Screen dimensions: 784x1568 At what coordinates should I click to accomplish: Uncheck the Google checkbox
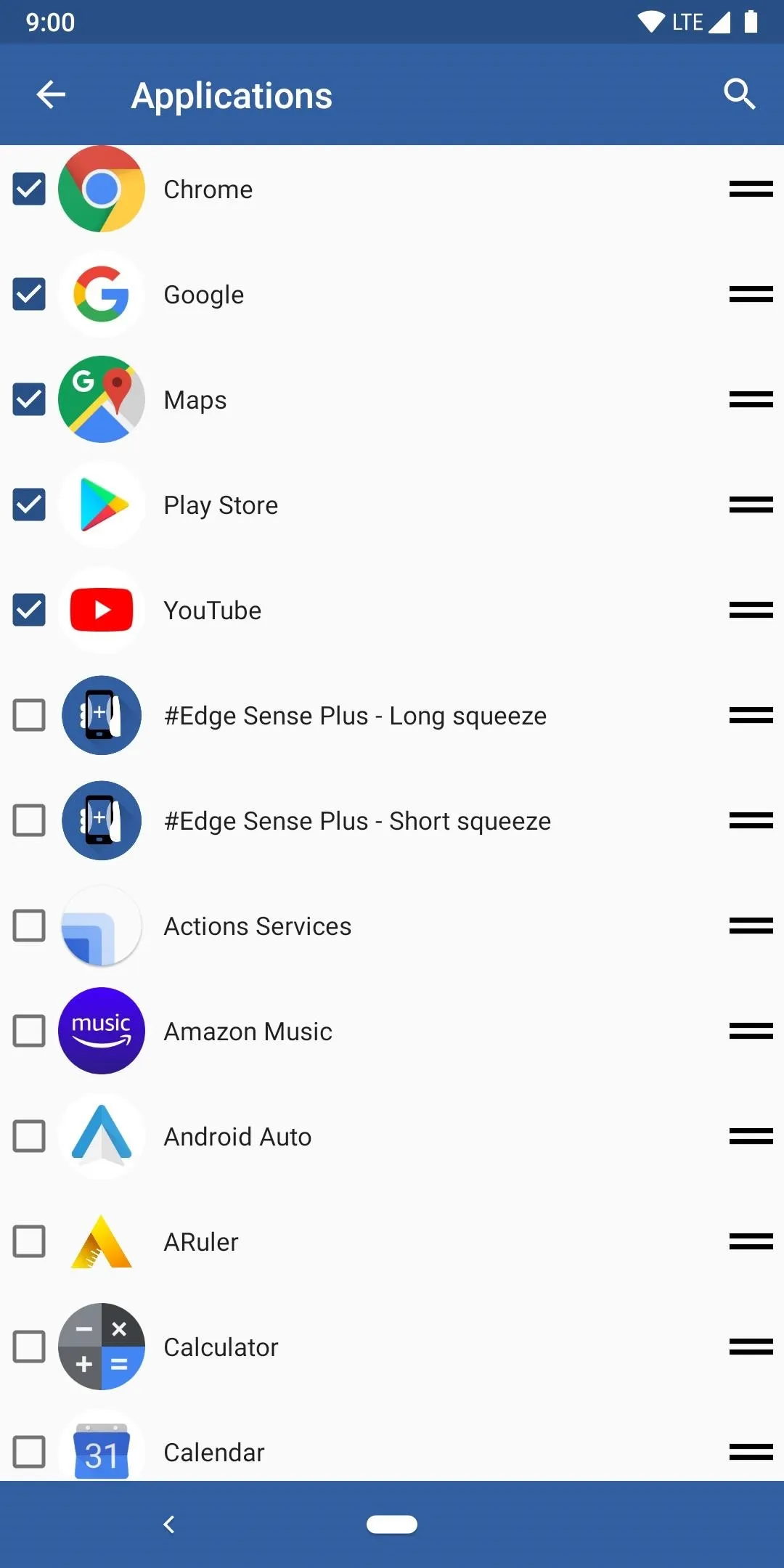click(29, 294)
